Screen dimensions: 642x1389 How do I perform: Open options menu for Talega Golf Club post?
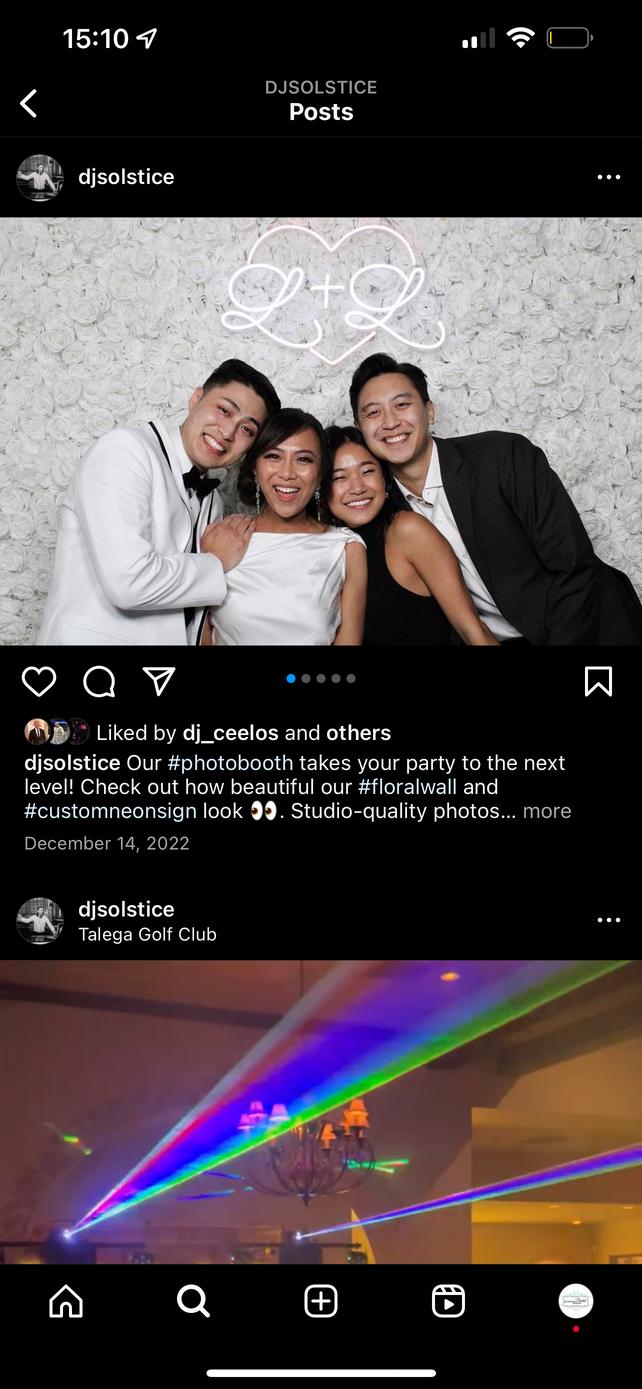point(609,920)
